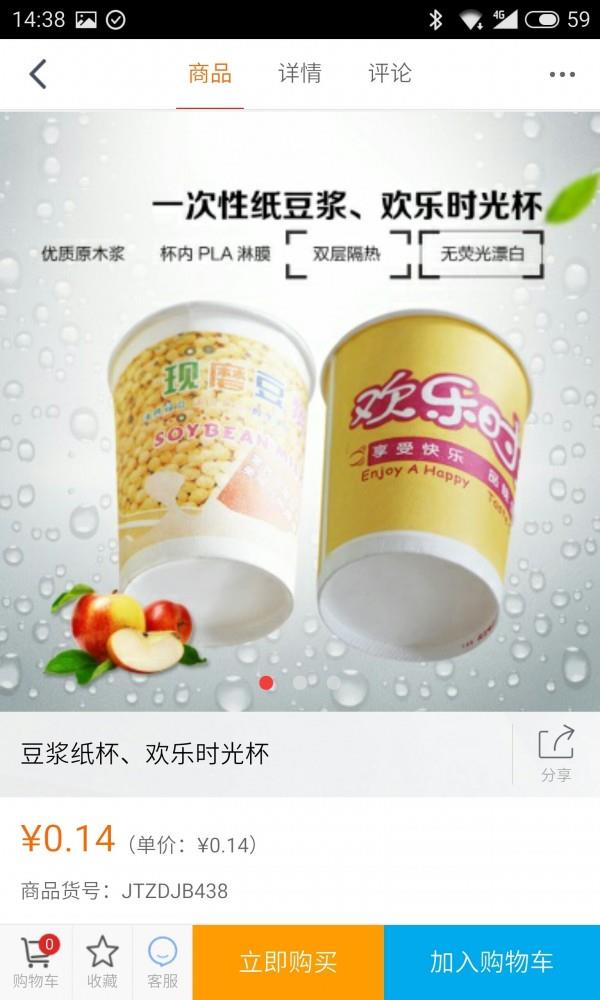Go back using the top-left arrow
The height and width of the screenshot is (1000, 600).
pos(38,74)
